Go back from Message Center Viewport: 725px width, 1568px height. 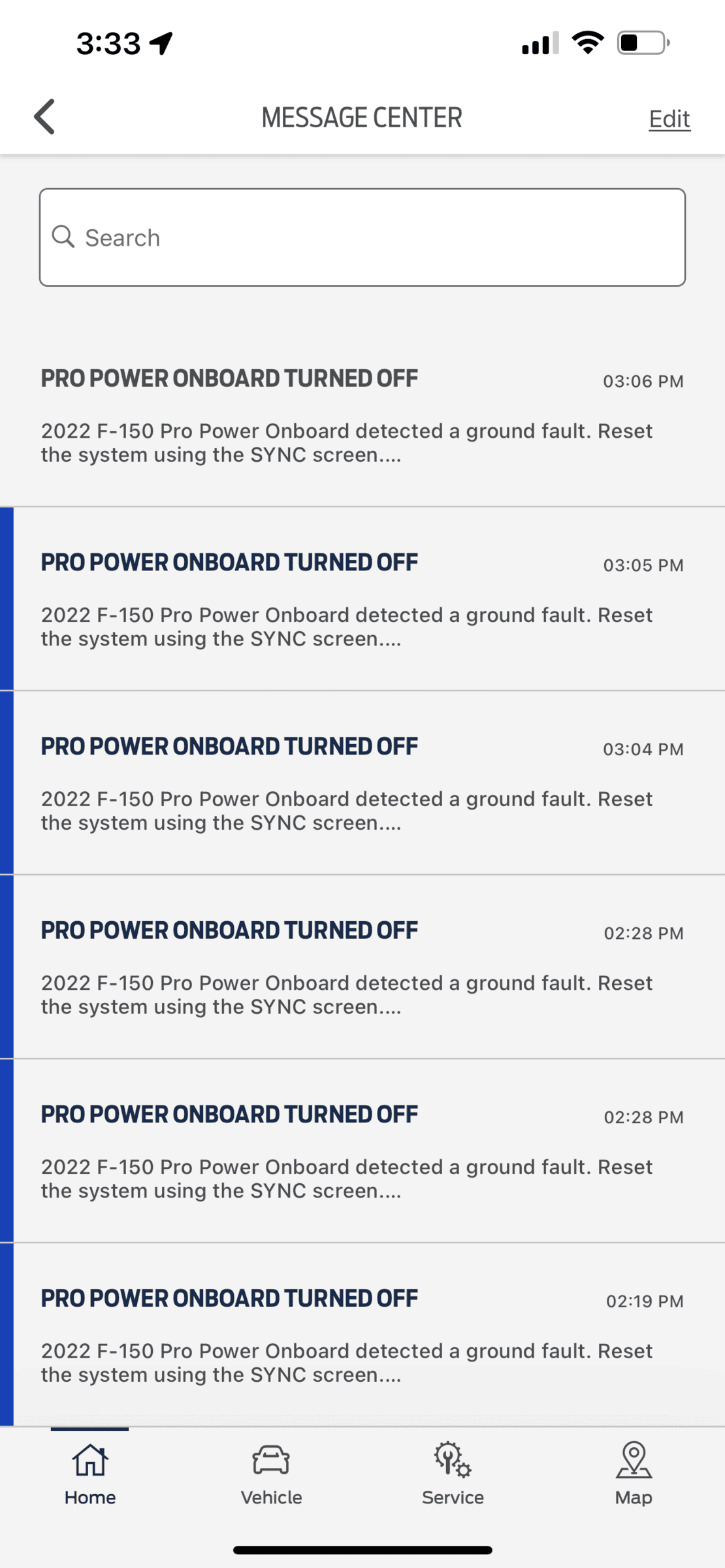[44, 118]
